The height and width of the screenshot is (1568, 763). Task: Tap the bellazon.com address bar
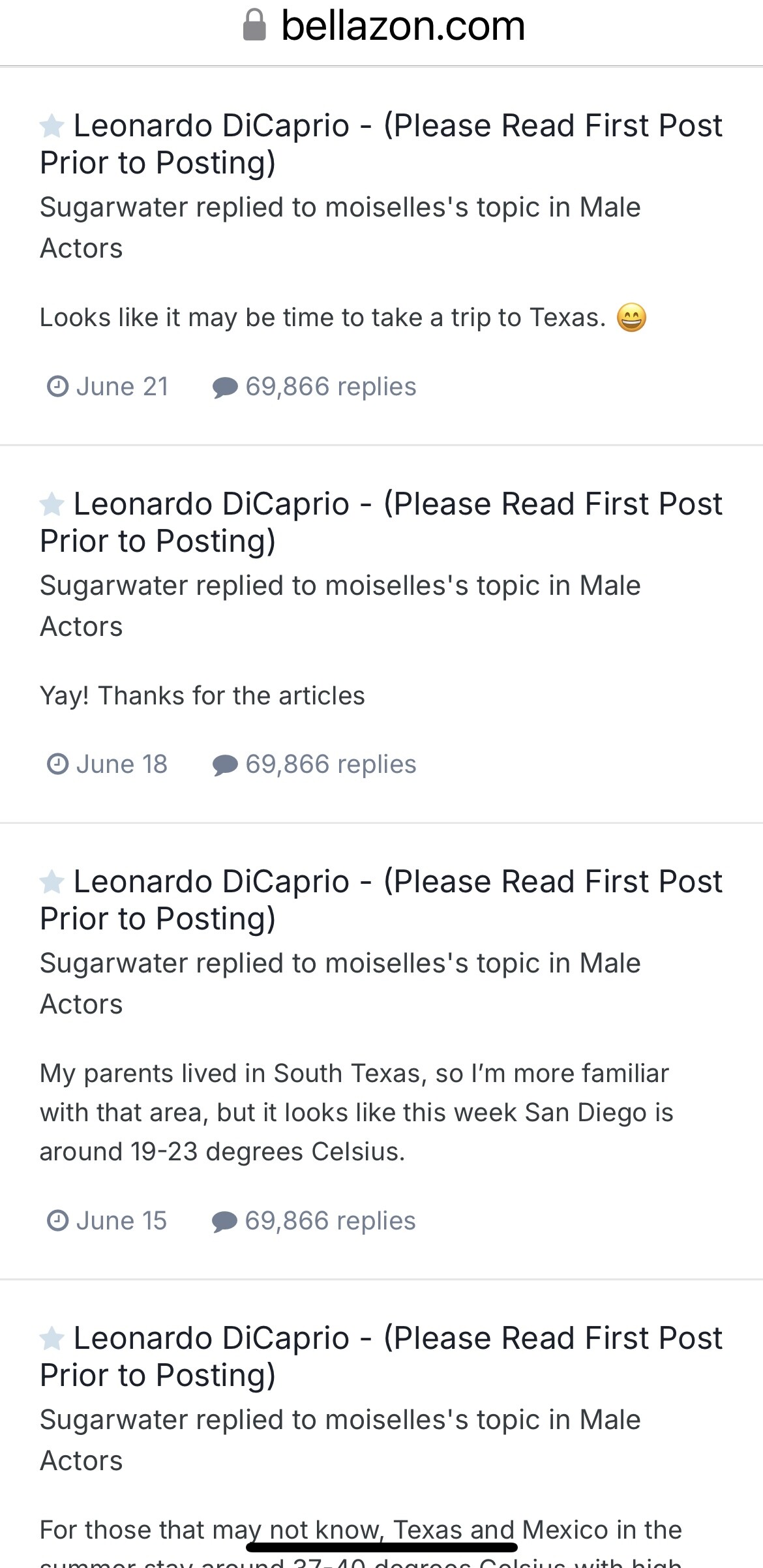coord(383,27)
